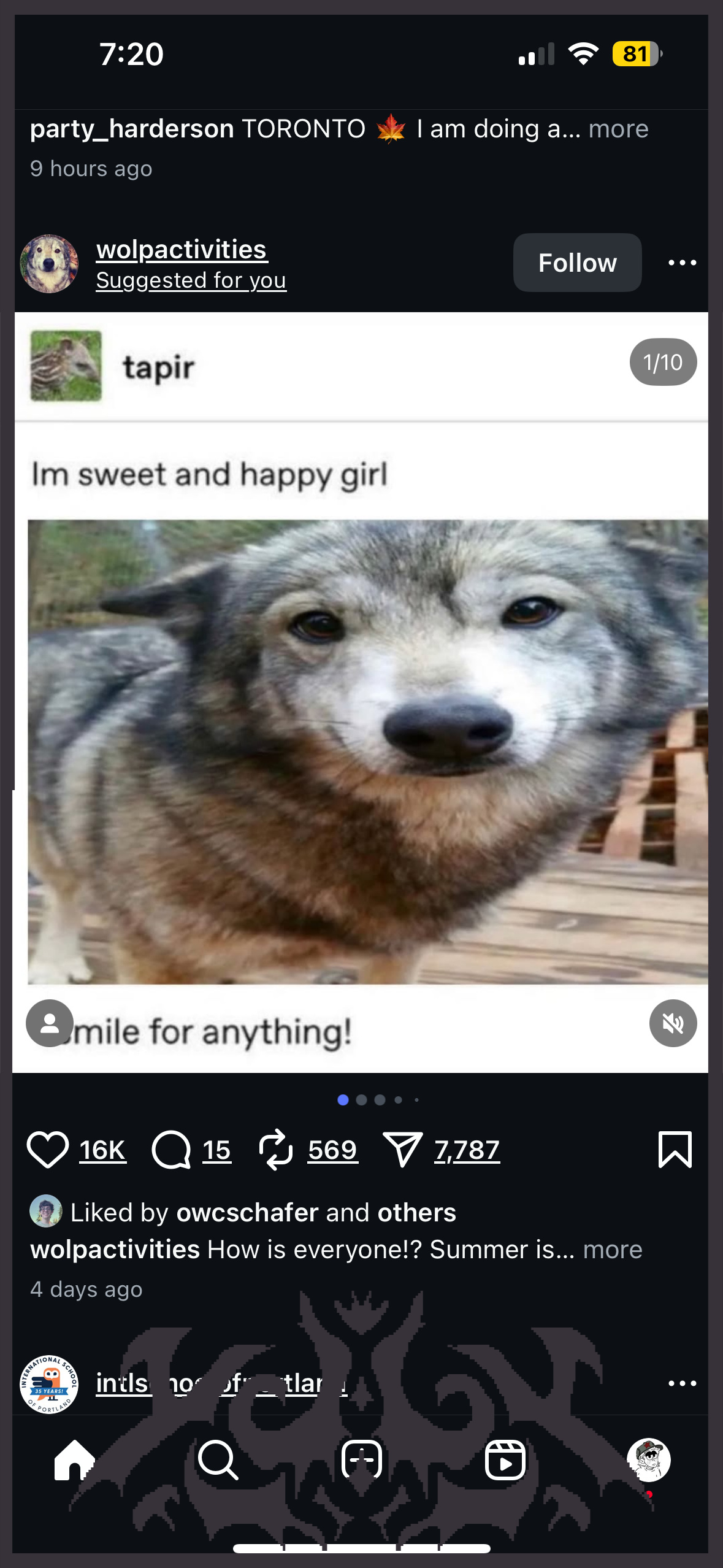Share the wolpactivities post via send icon
723x1568 pixels.
[402, 1150]
